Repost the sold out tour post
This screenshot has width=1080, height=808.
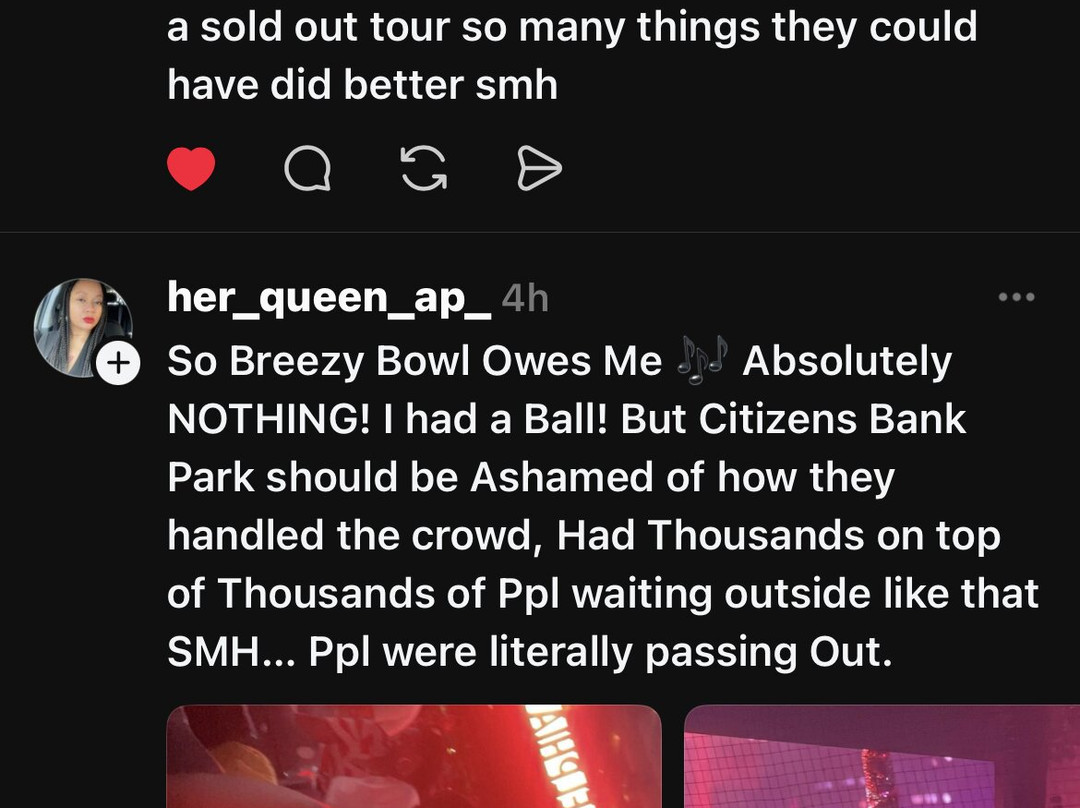click(424, 168)
